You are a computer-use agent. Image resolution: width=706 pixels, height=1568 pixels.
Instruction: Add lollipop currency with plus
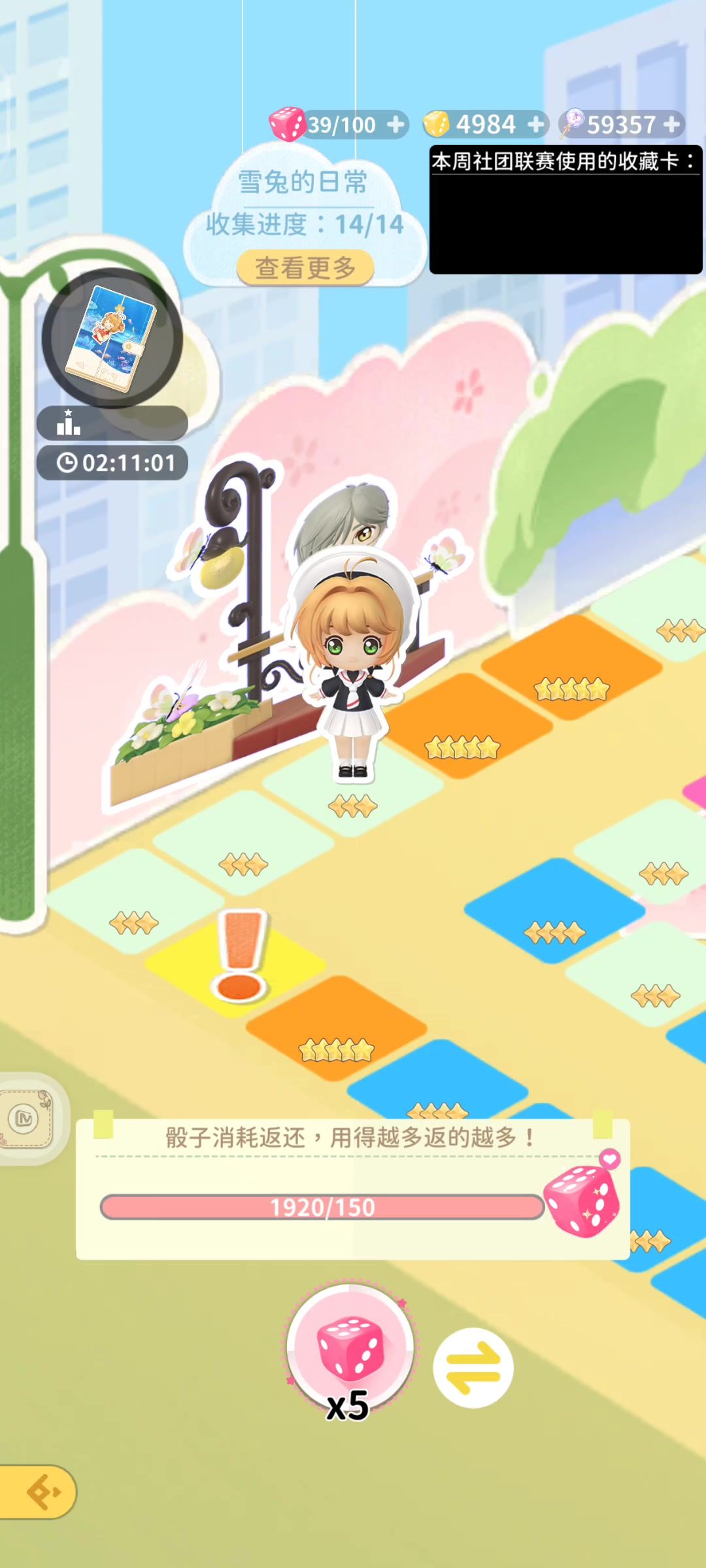pos(672,124)
